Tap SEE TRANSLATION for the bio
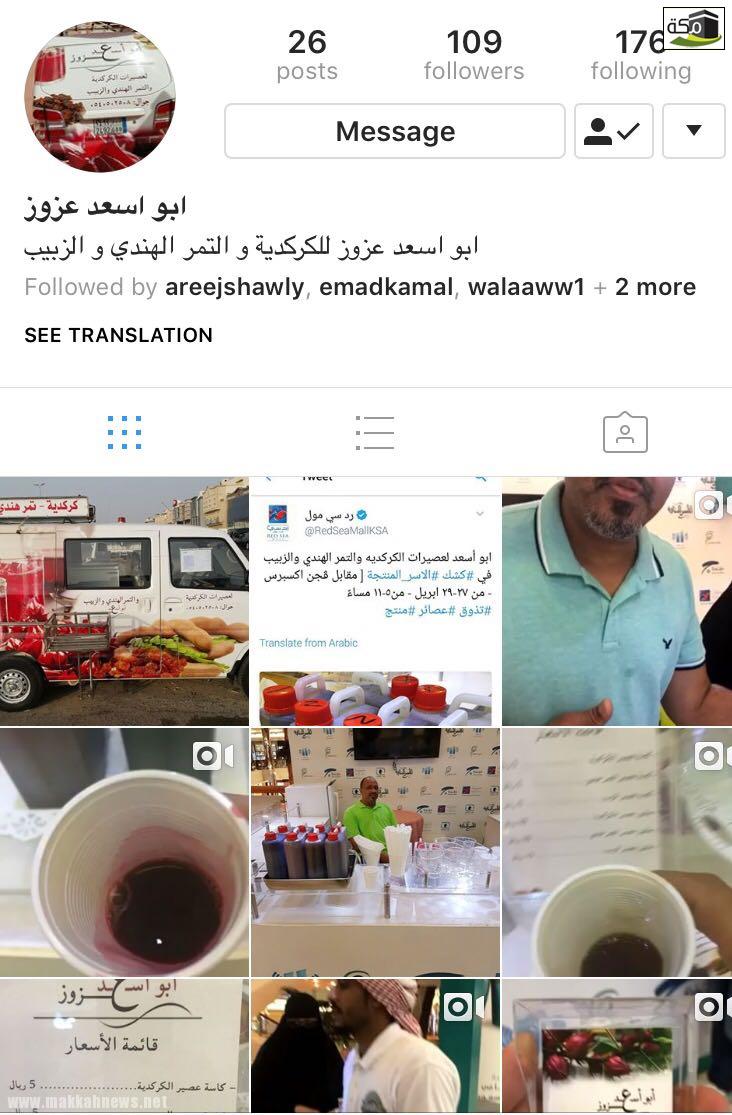 119,335
